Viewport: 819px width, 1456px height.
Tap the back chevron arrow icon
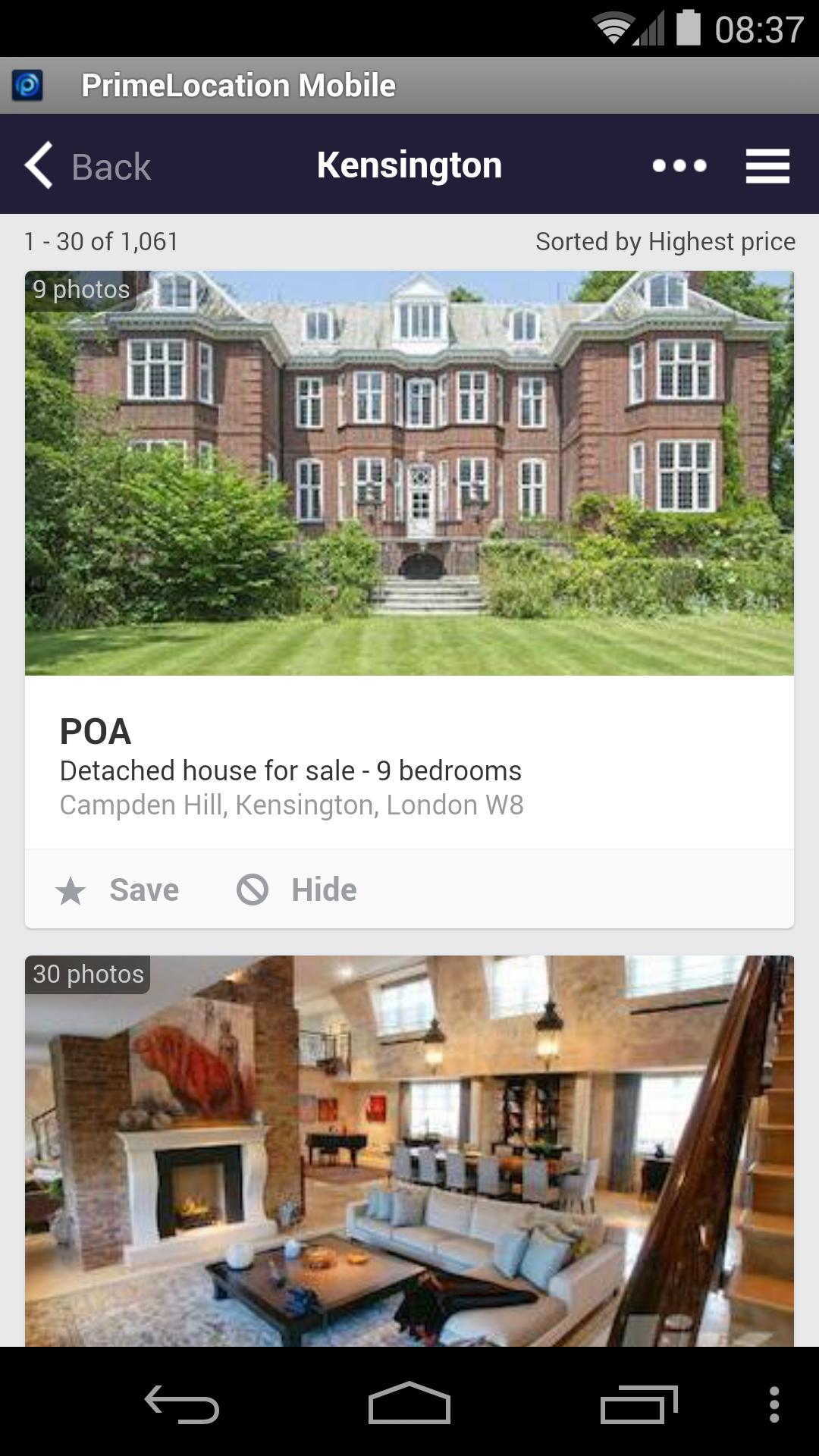click(x=36, y=165)
